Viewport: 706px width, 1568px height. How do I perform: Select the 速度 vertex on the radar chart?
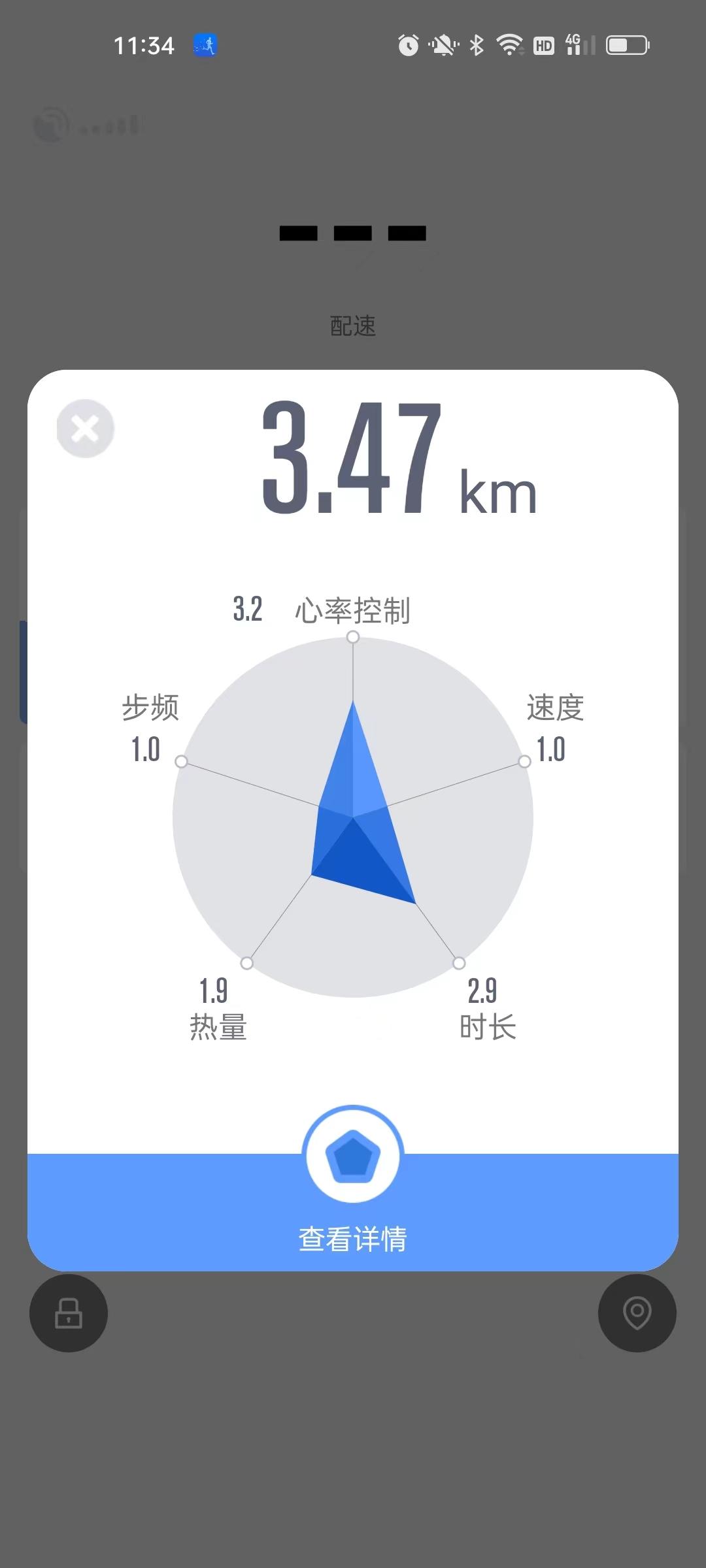[524, 760]
